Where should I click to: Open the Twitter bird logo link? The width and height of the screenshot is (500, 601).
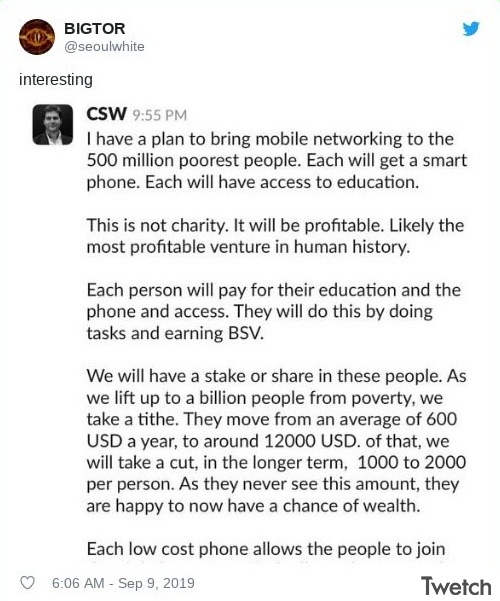click(x=470, y=29)
